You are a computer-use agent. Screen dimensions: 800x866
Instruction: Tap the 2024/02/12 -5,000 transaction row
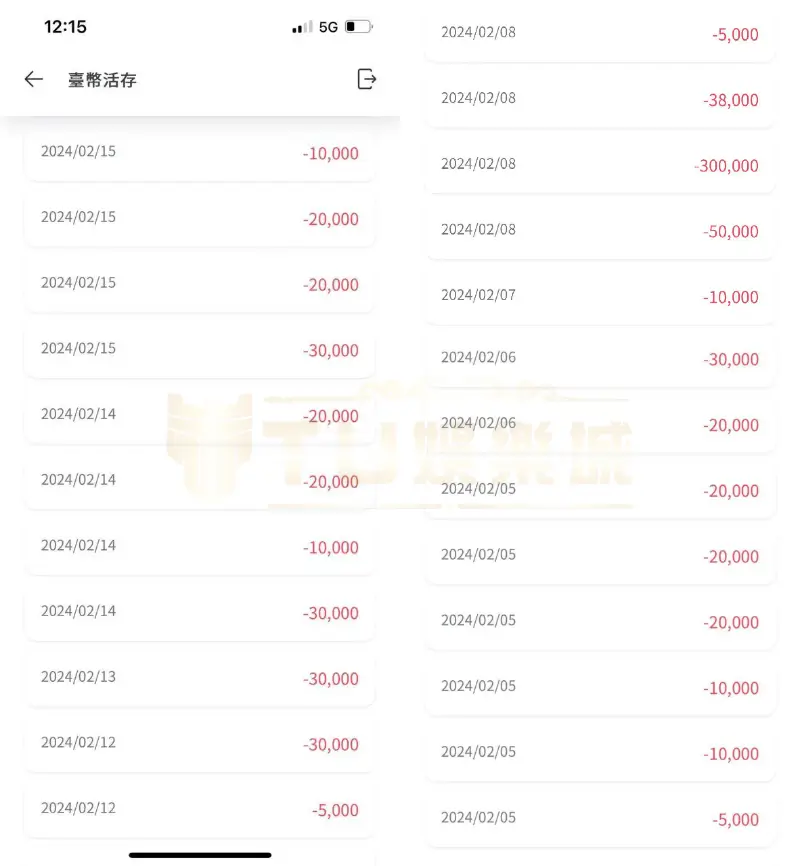point(200,809)
